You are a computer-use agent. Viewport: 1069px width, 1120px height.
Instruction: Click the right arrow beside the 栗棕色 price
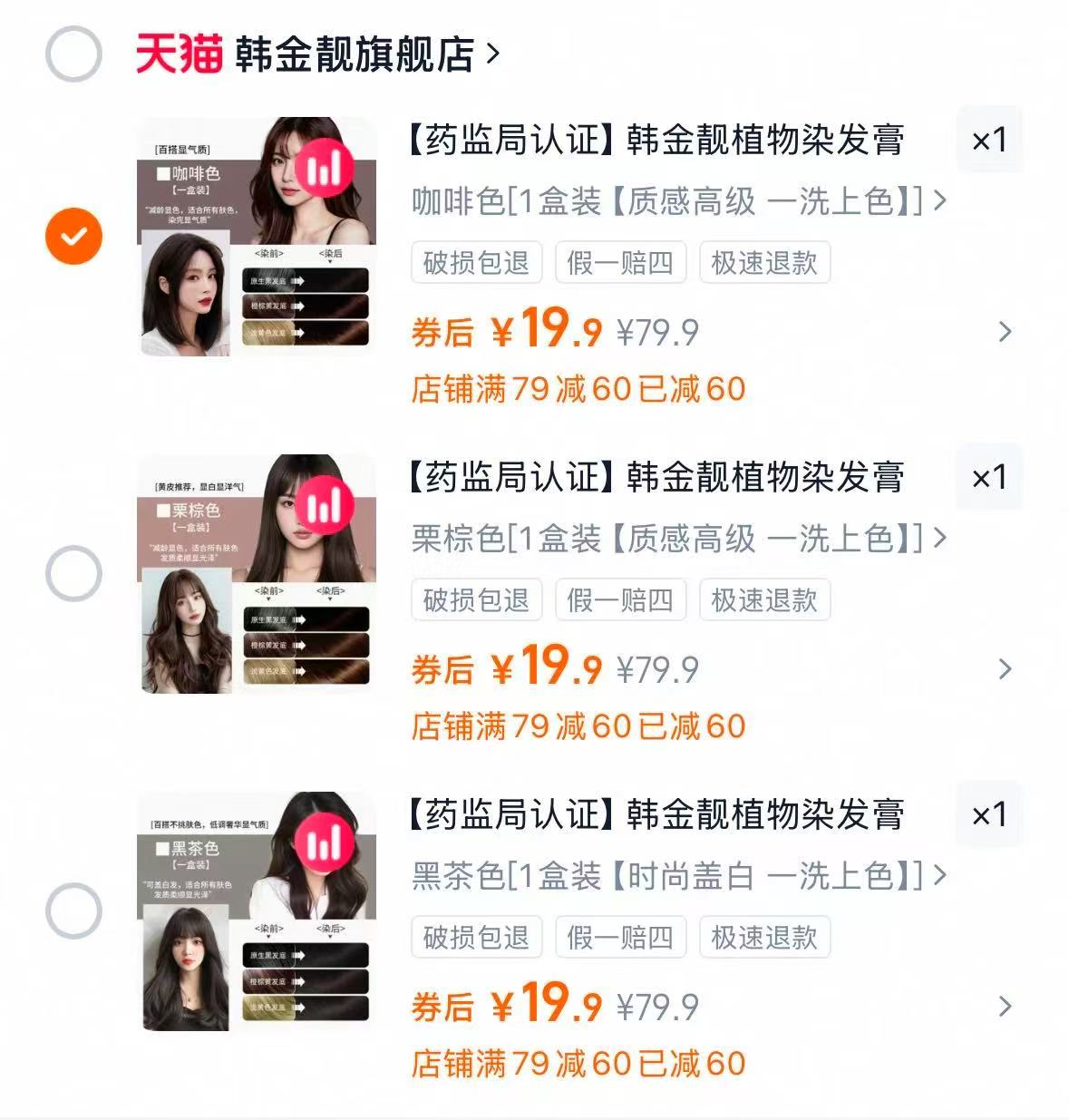(x=1005, y=669)
